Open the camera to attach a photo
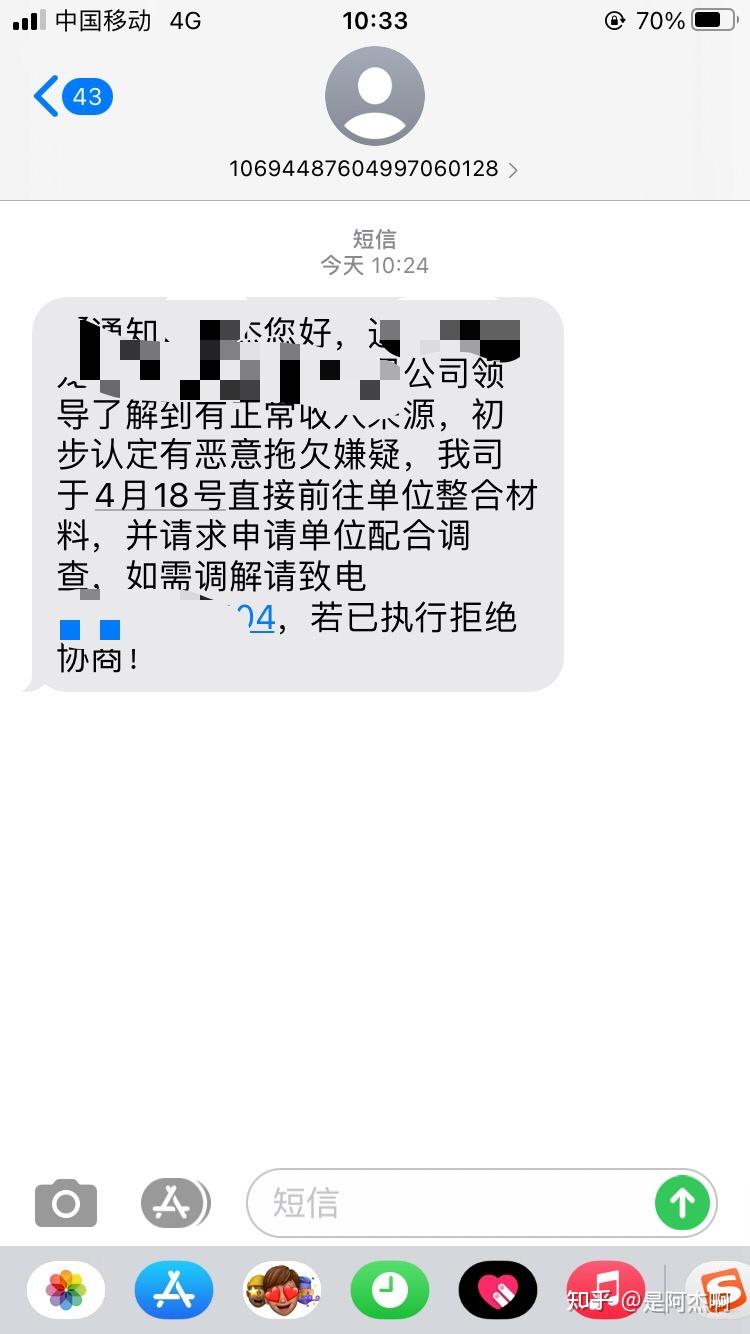This screenshot has height=1334, width=750. click(x=66, y=1203)
